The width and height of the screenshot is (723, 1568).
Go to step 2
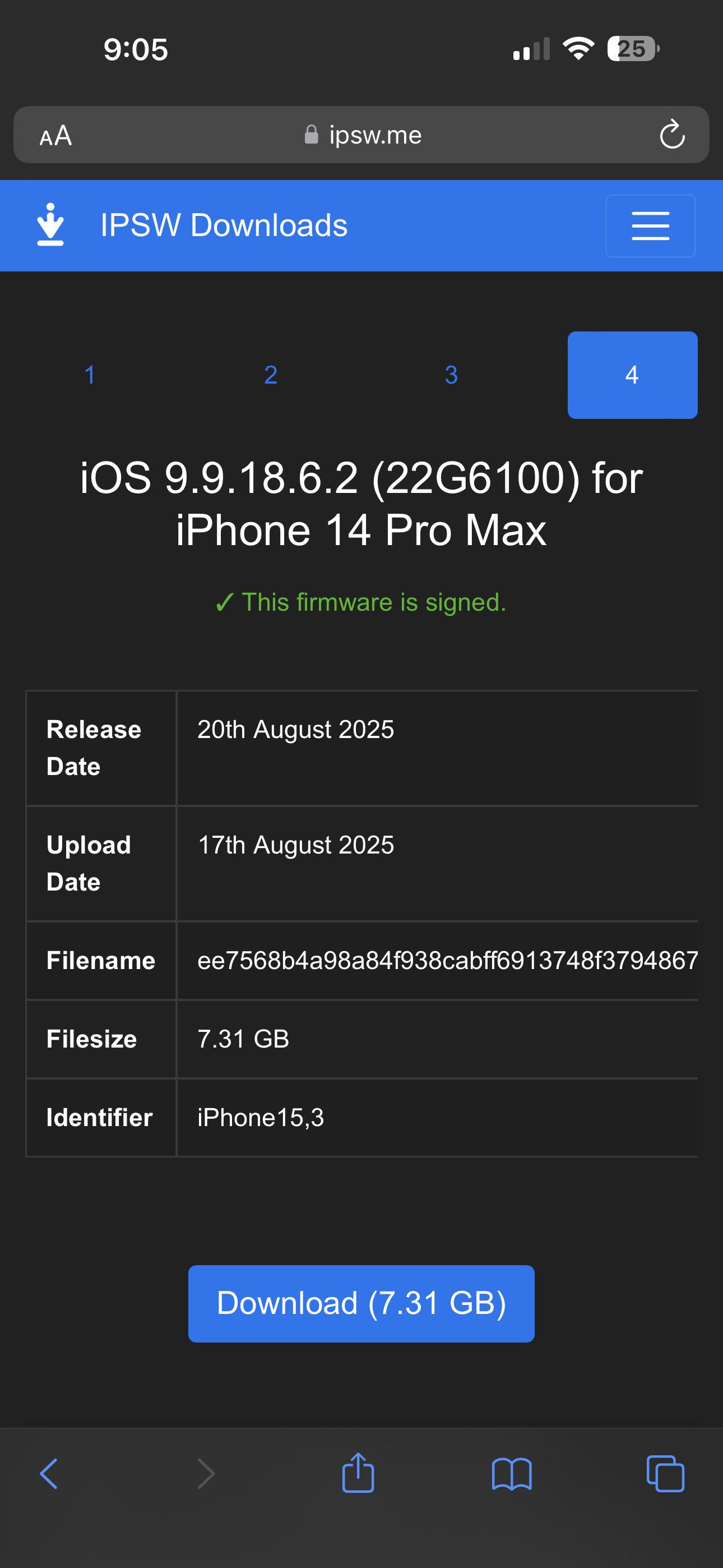(x=271, y=375)
